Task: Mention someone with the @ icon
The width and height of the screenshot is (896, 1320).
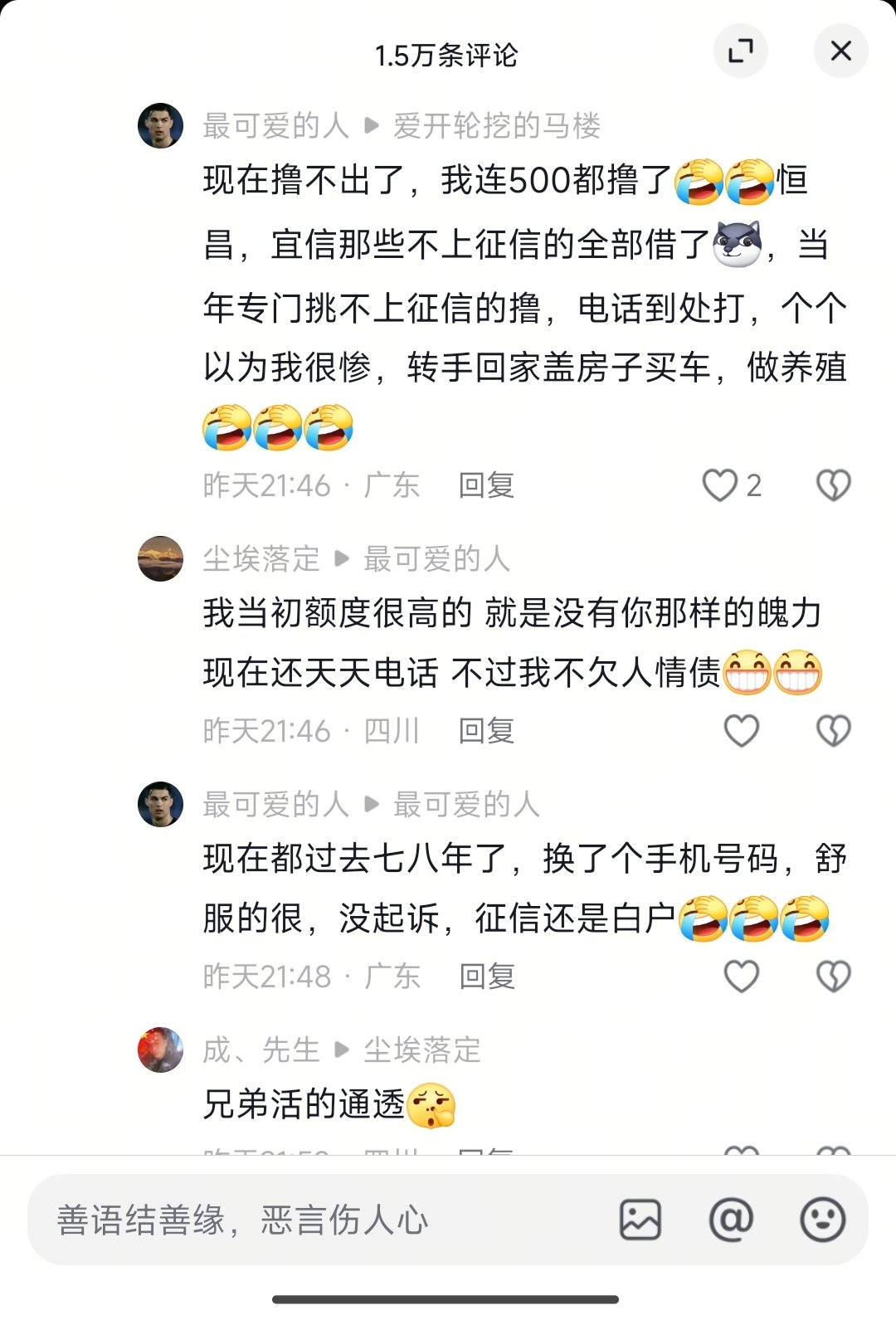Action: (731, 1220)
